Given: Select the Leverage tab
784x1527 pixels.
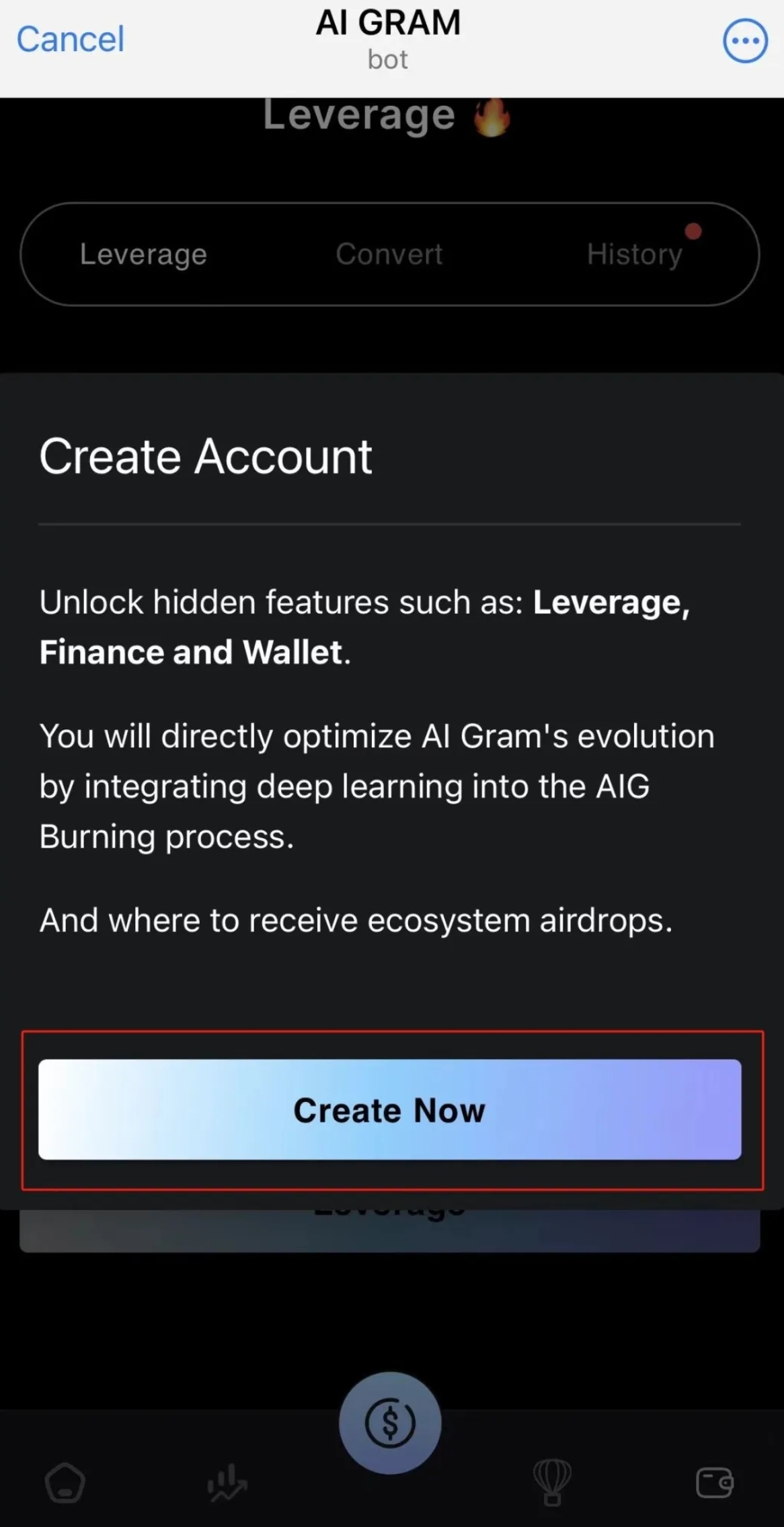Looking at the screenshot, I should [x=143, y=254].
